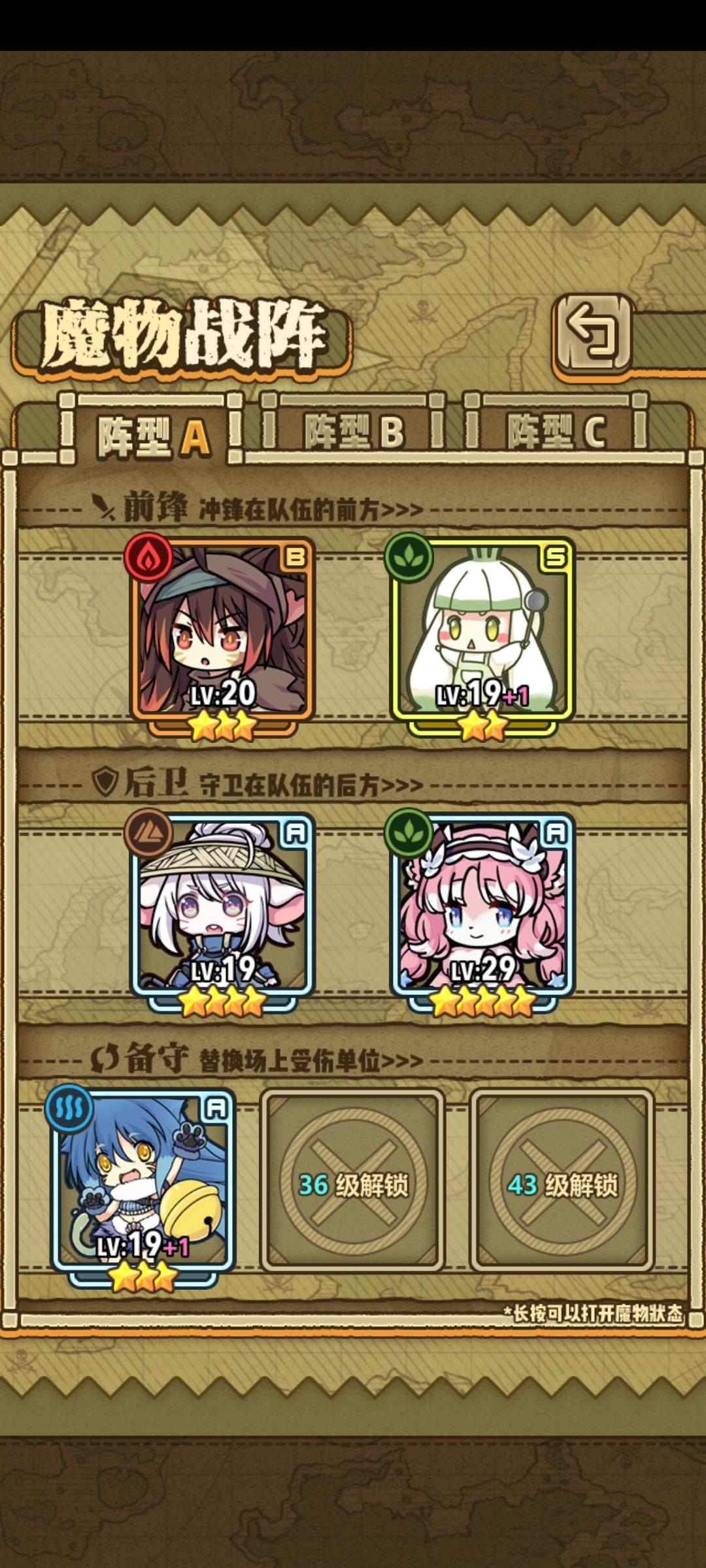Open the 阵型C formation tab
The height and width of the screenshot is (1568, 706).
tap(559, 429)
